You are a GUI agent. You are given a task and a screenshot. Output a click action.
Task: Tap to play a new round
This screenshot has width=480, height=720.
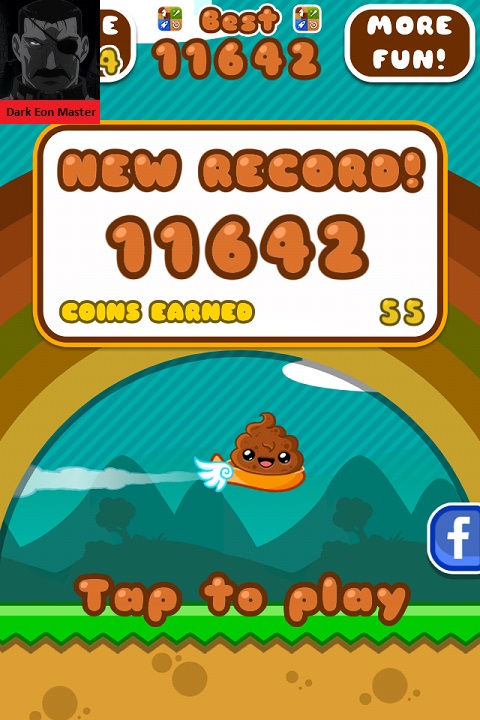(x=242, y=597)
